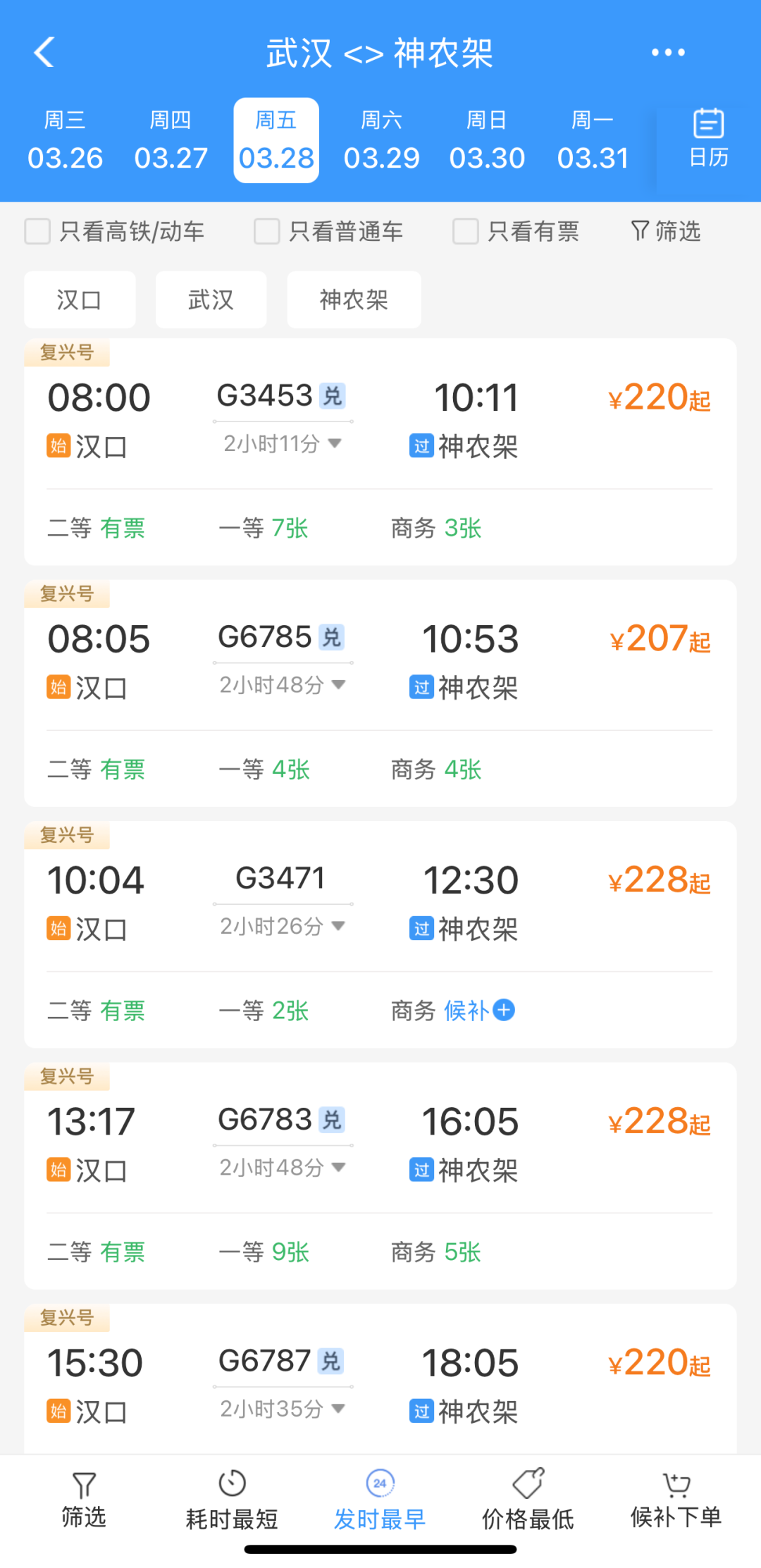Expand stops for train G3471
The width and height of the screenshot is (761, 1568).
coord(283,926)
